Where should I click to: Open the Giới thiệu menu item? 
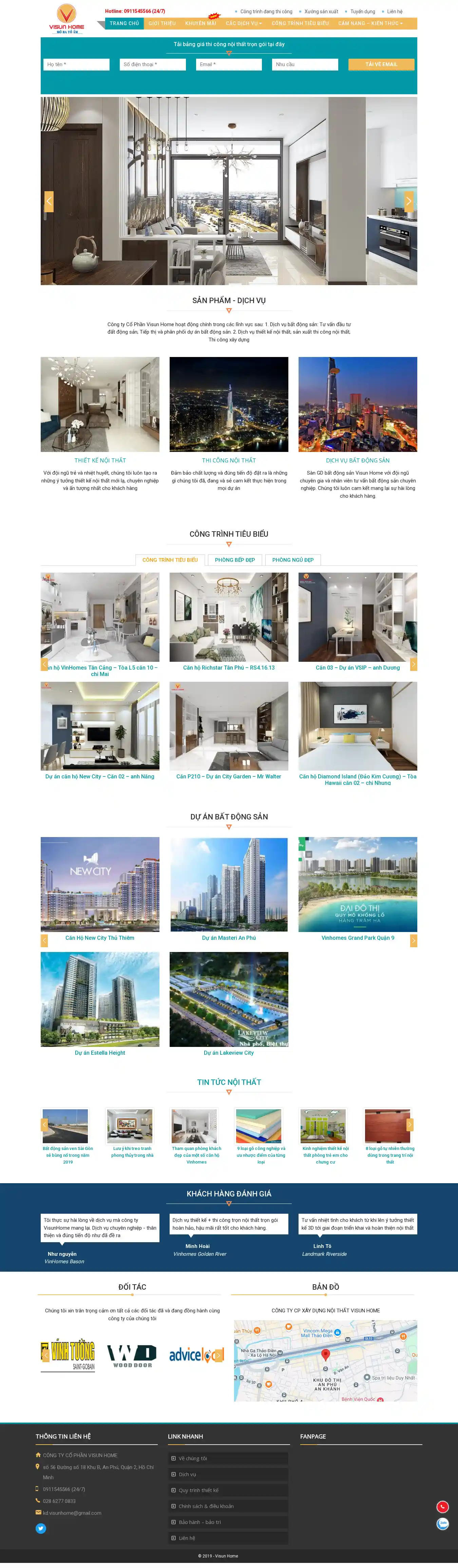coord(161,24)
